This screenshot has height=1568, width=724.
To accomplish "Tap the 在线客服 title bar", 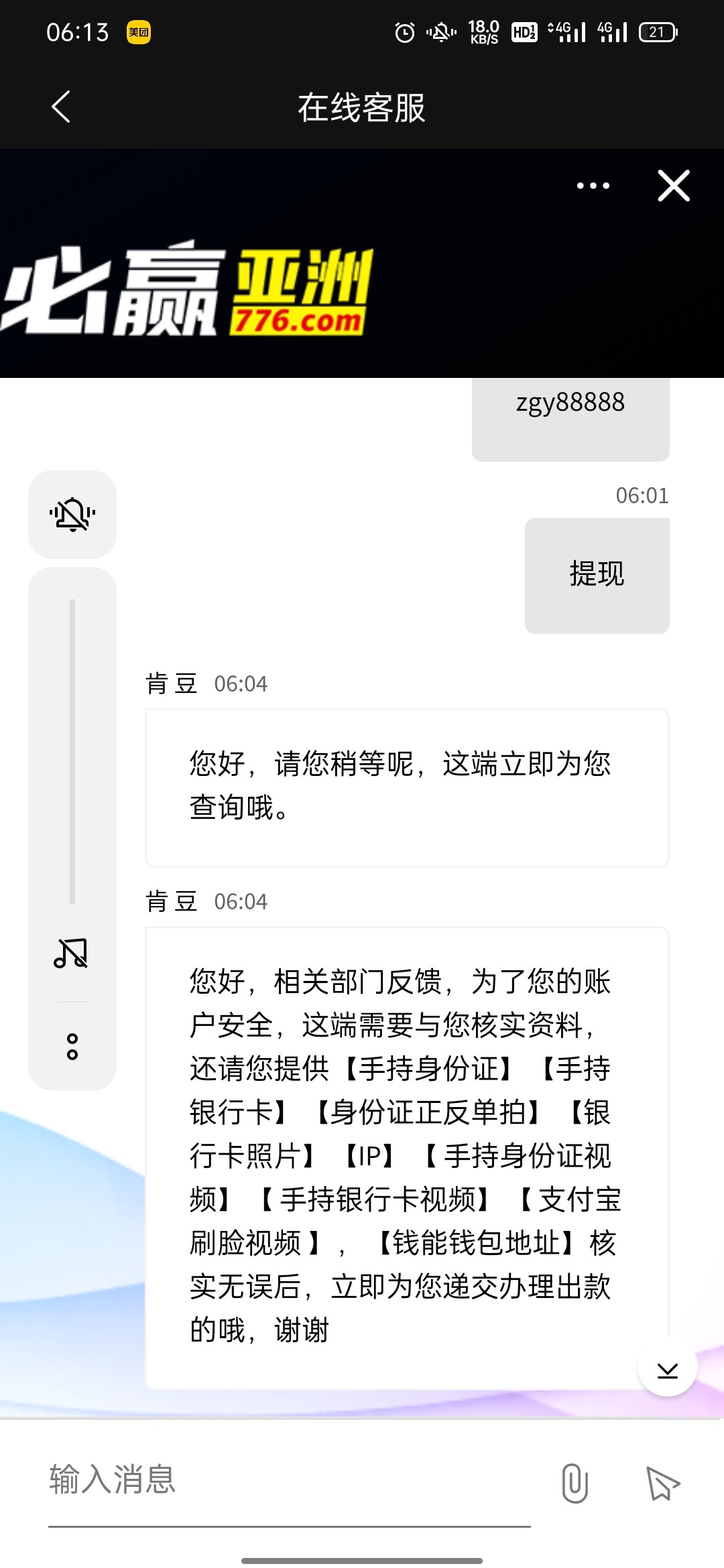I will [x=362, y=107].
